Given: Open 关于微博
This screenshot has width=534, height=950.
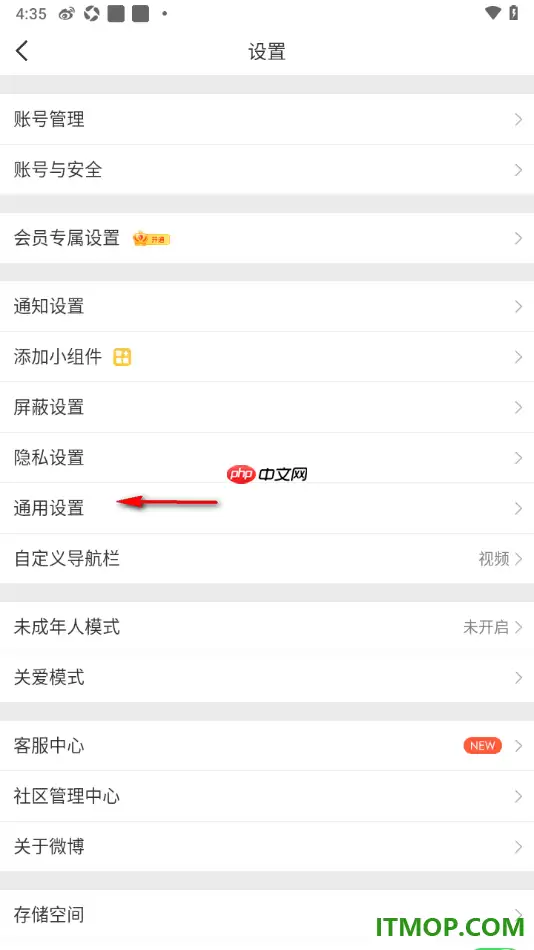Looking at the screenshot, I should click(x=267, y=846).
